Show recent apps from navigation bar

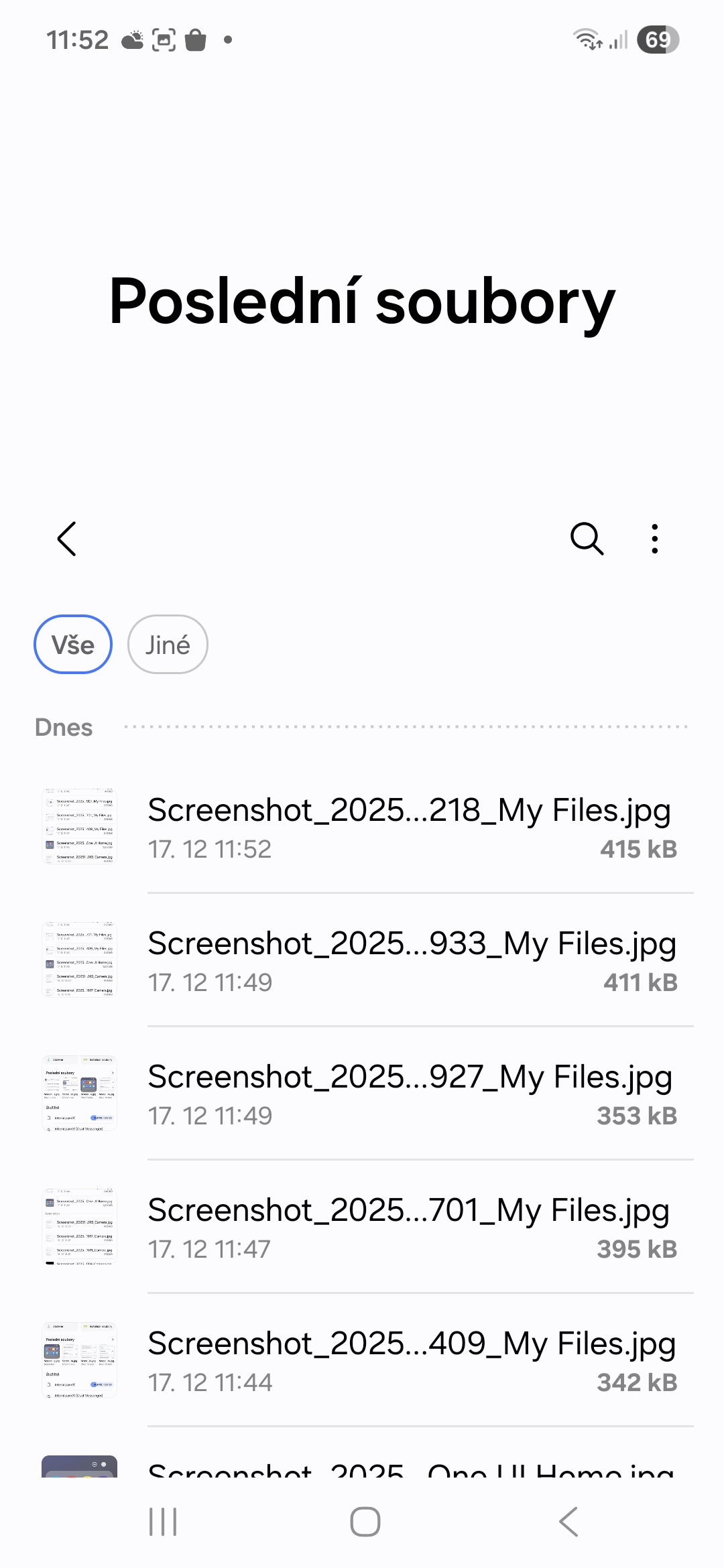point(163,1522)
